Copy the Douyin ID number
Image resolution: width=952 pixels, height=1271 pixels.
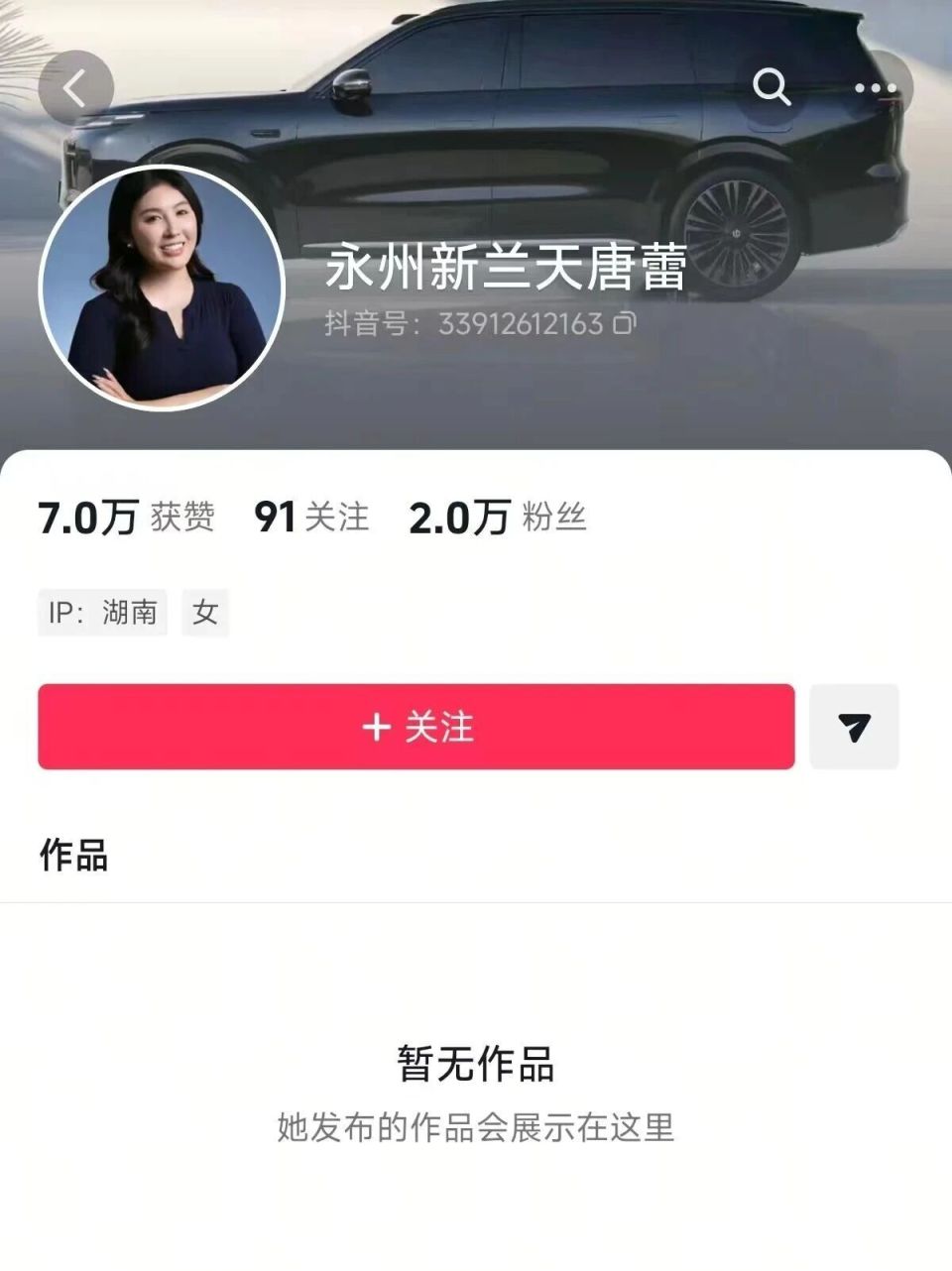[625, 323]
